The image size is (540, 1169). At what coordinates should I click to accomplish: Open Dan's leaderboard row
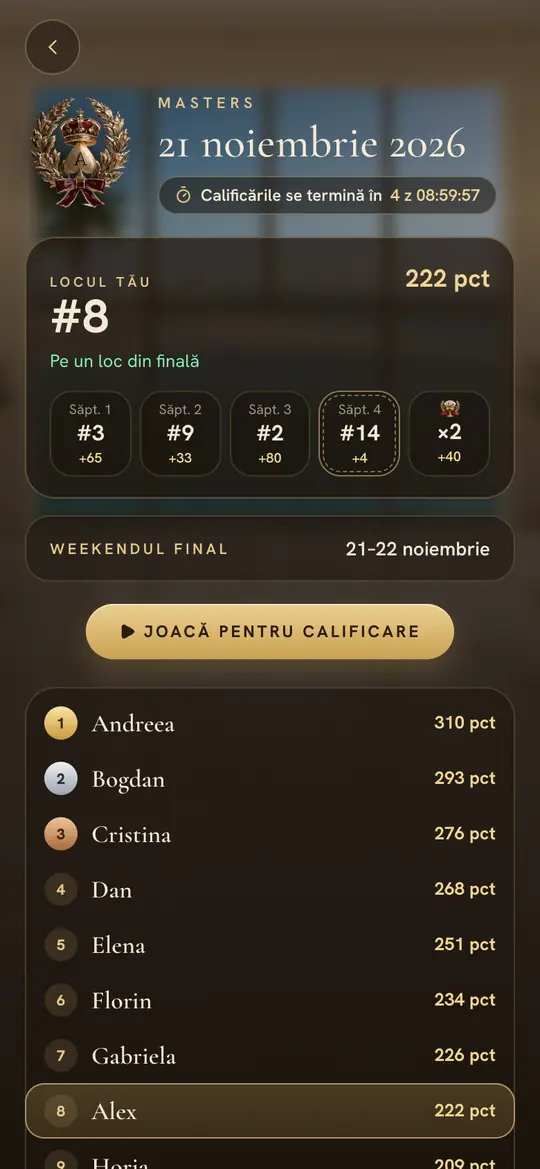click(270, 889)
